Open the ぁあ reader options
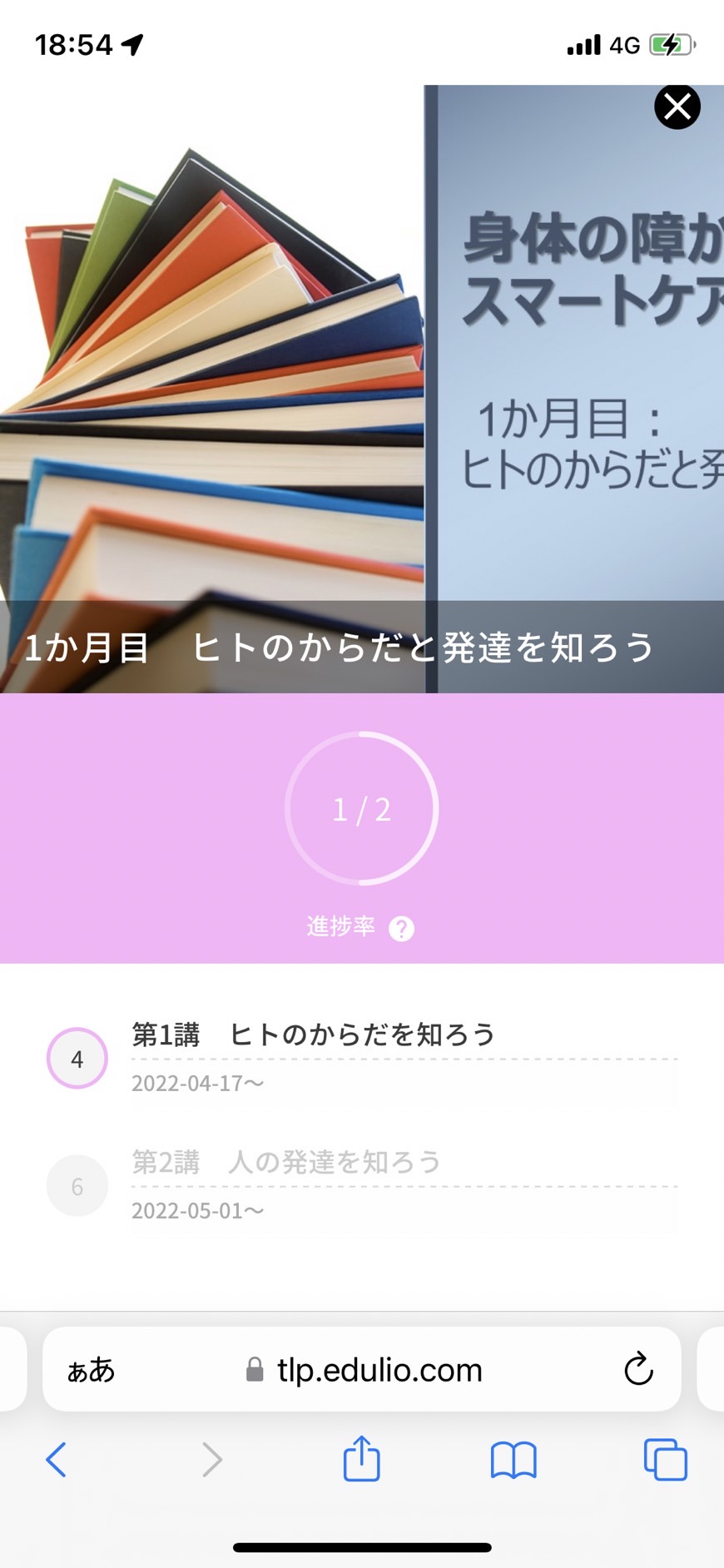The image size is (724, 1568). click(x=91, y=1370)
